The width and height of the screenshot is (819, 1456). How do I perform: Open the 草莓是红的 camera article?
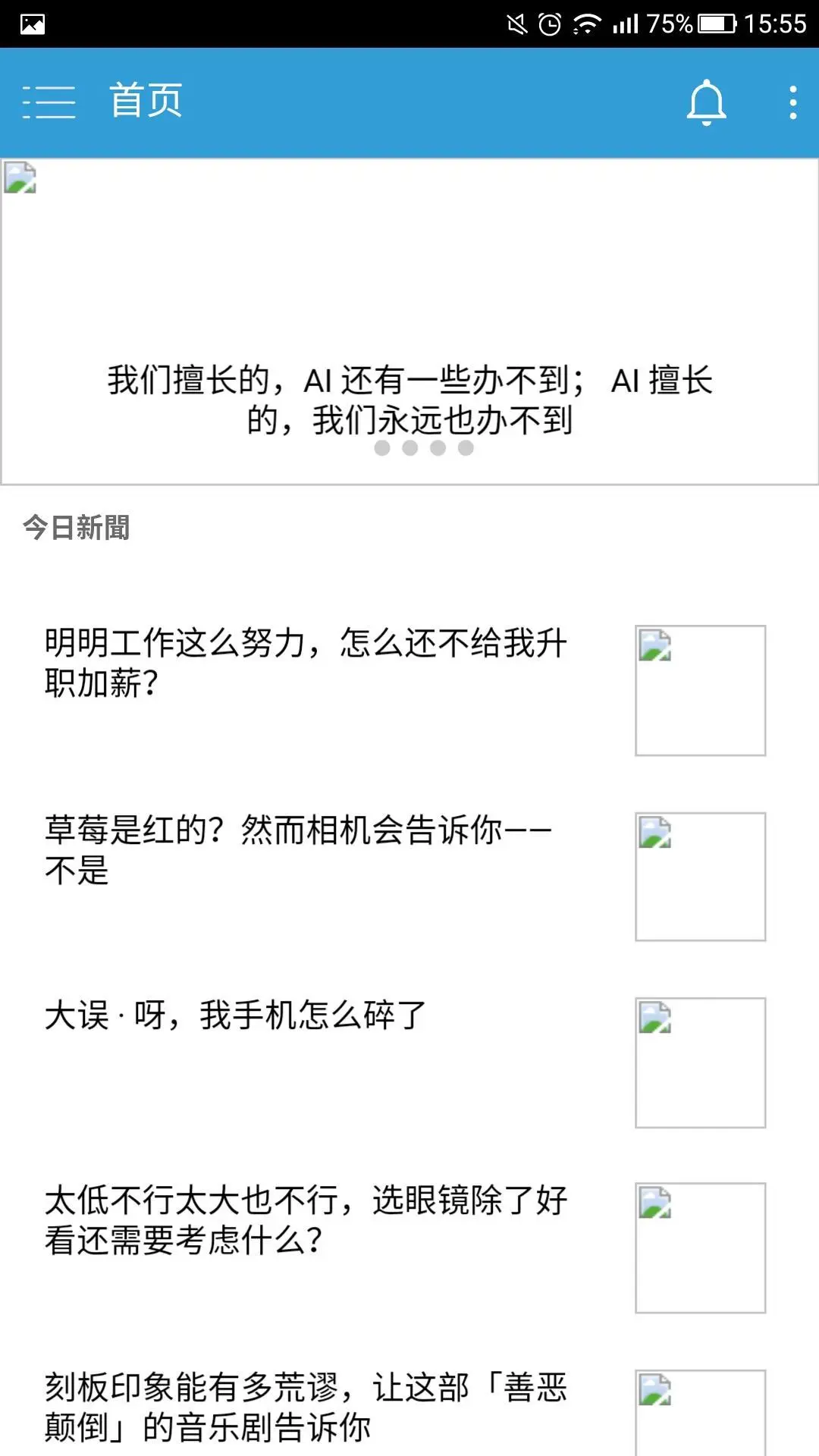298,849
